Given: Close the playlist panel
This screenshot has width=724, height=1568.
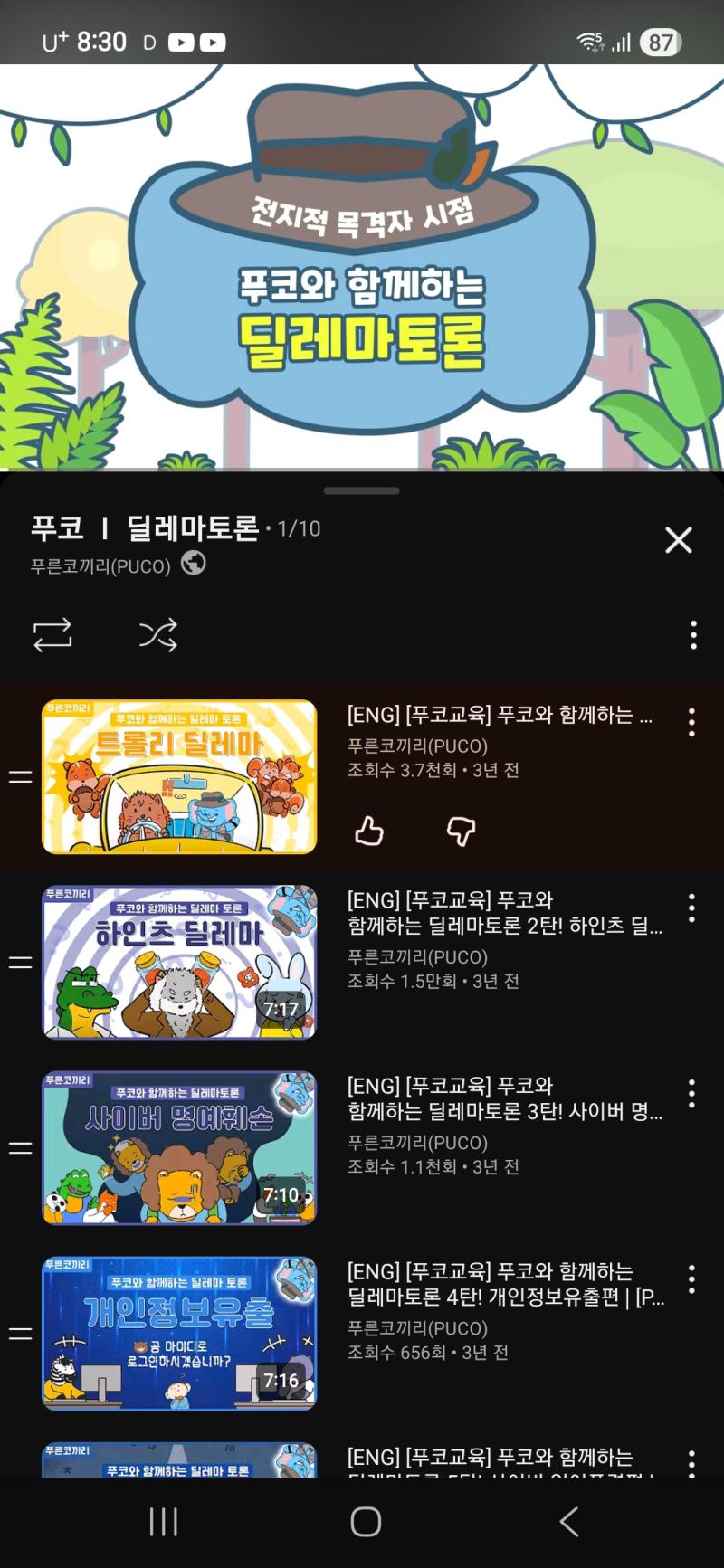Looking at the screenshot, I should click(x=678, y=540).
